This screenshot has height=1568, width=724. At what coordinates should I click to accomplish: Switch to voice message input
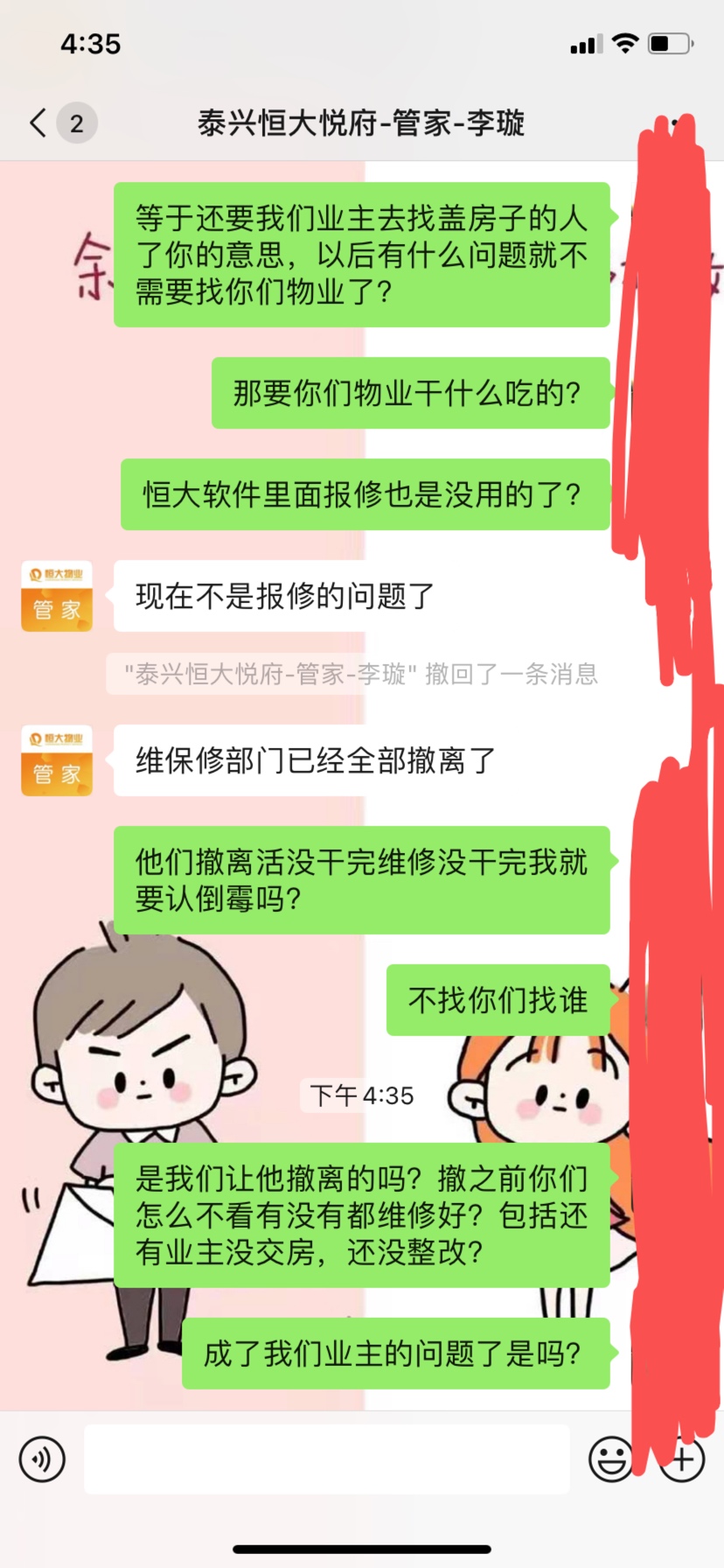42,1459
